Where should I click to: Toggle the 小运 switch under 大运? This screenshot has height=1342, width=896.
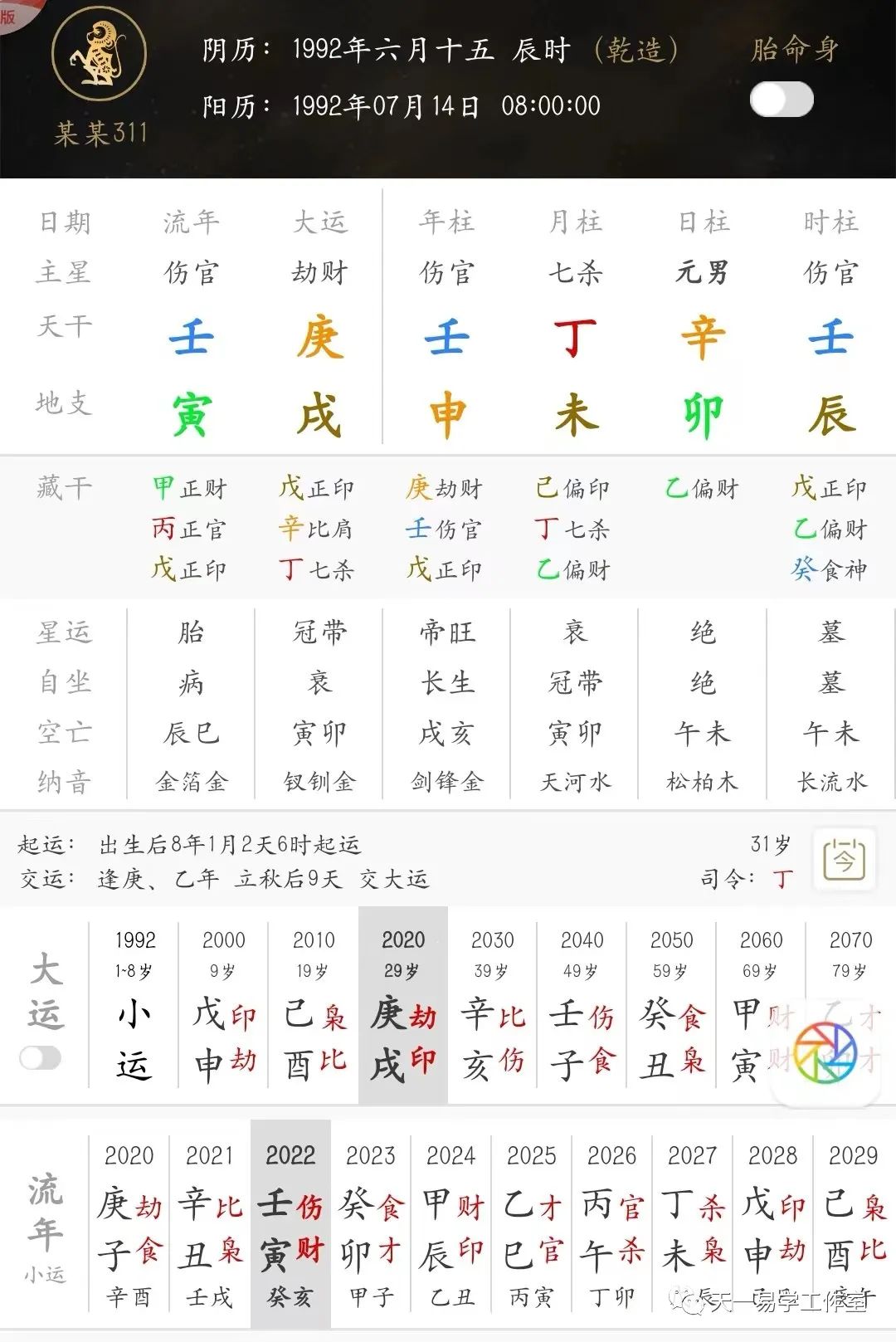pyautogui.click(x=41, y=1057)
